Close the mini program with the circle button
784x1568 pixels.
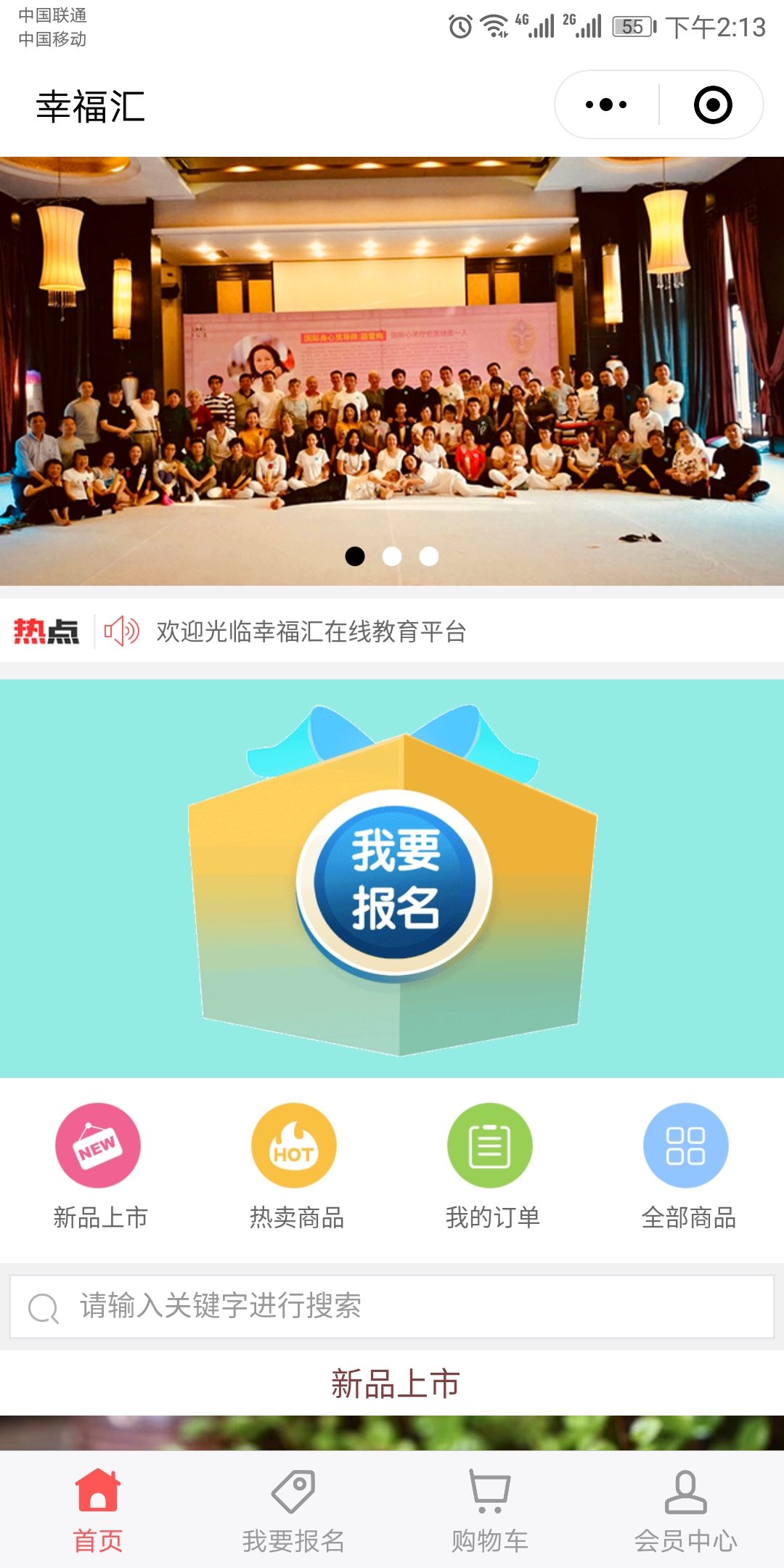(x=713, y=105)
